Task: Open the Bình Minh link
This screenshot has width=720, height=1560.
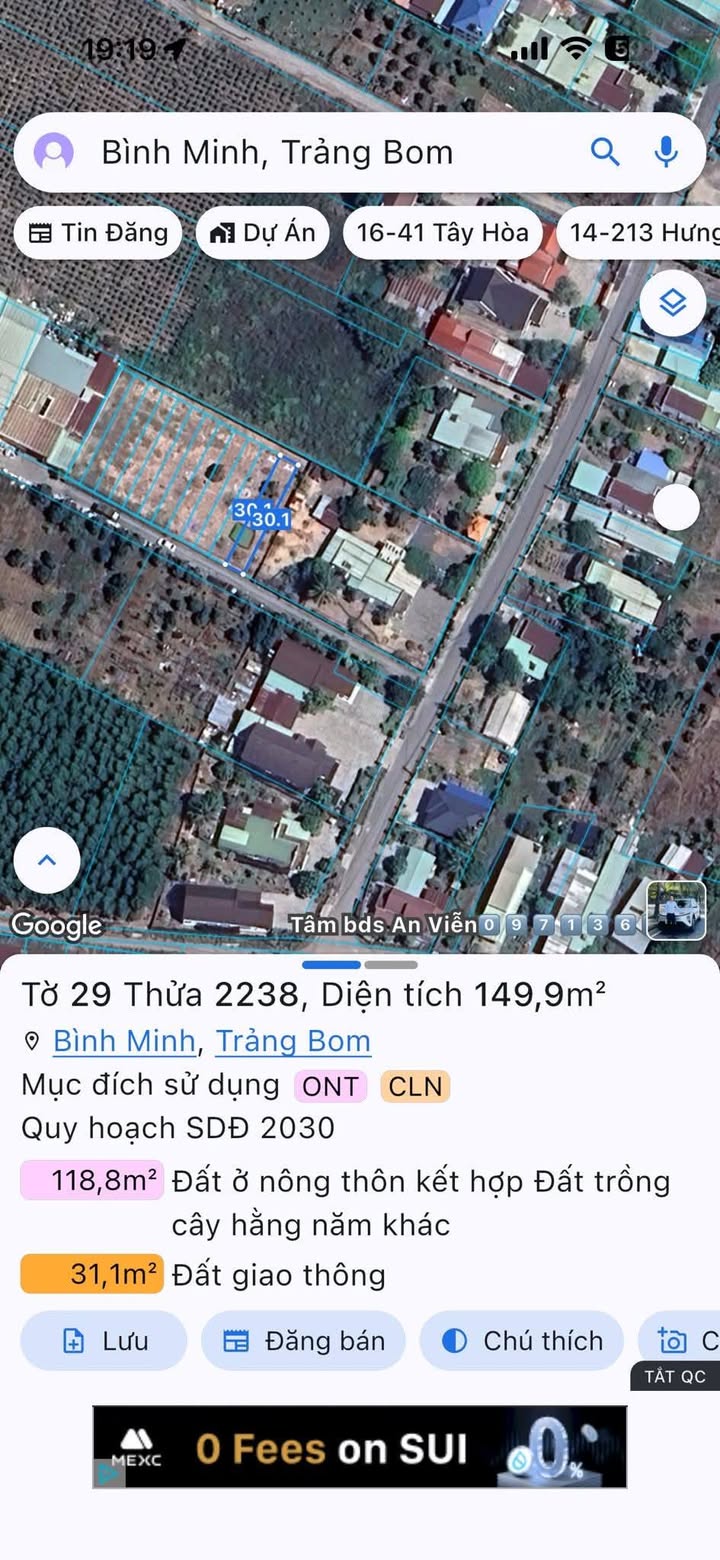Action: [124, 1041]
